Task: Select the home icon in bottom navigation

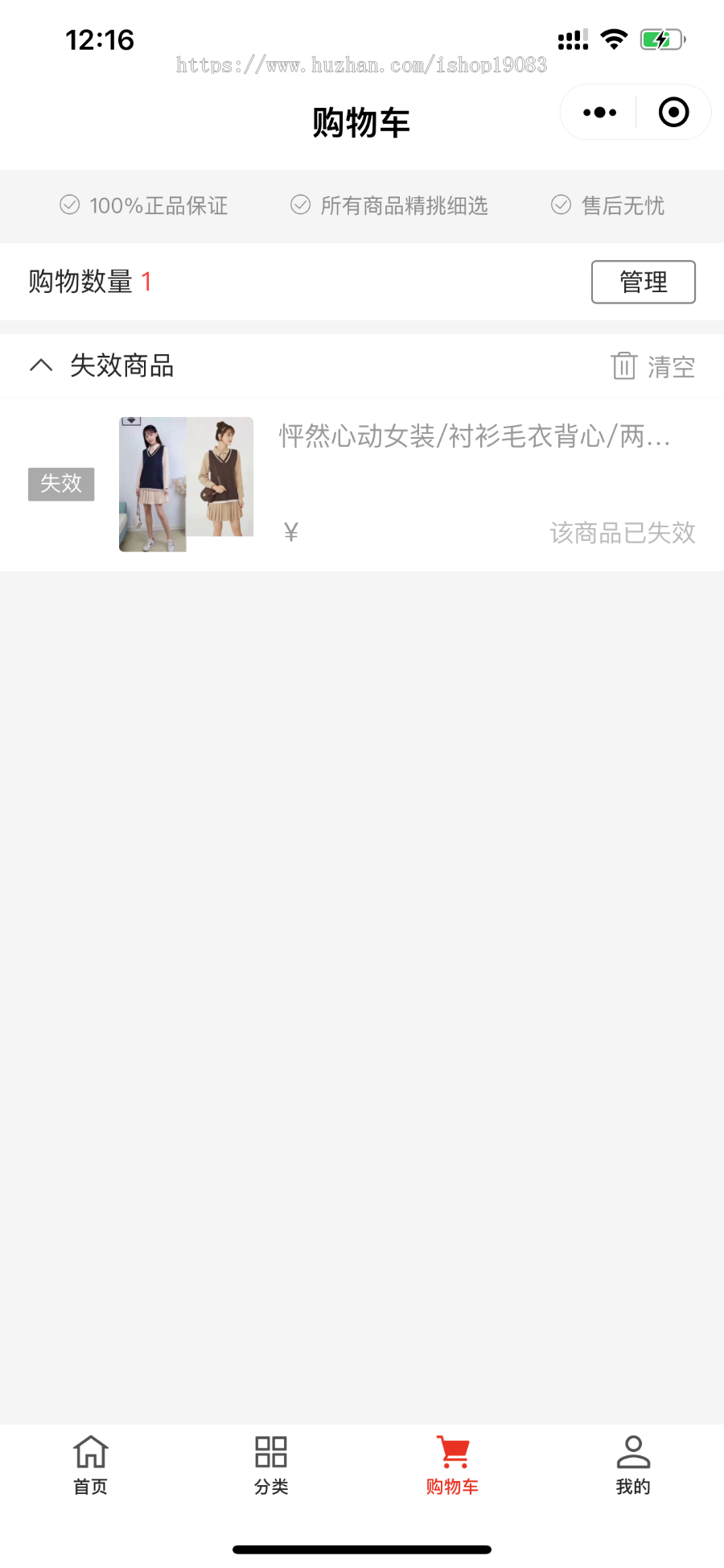Action: coord(89,1453)
